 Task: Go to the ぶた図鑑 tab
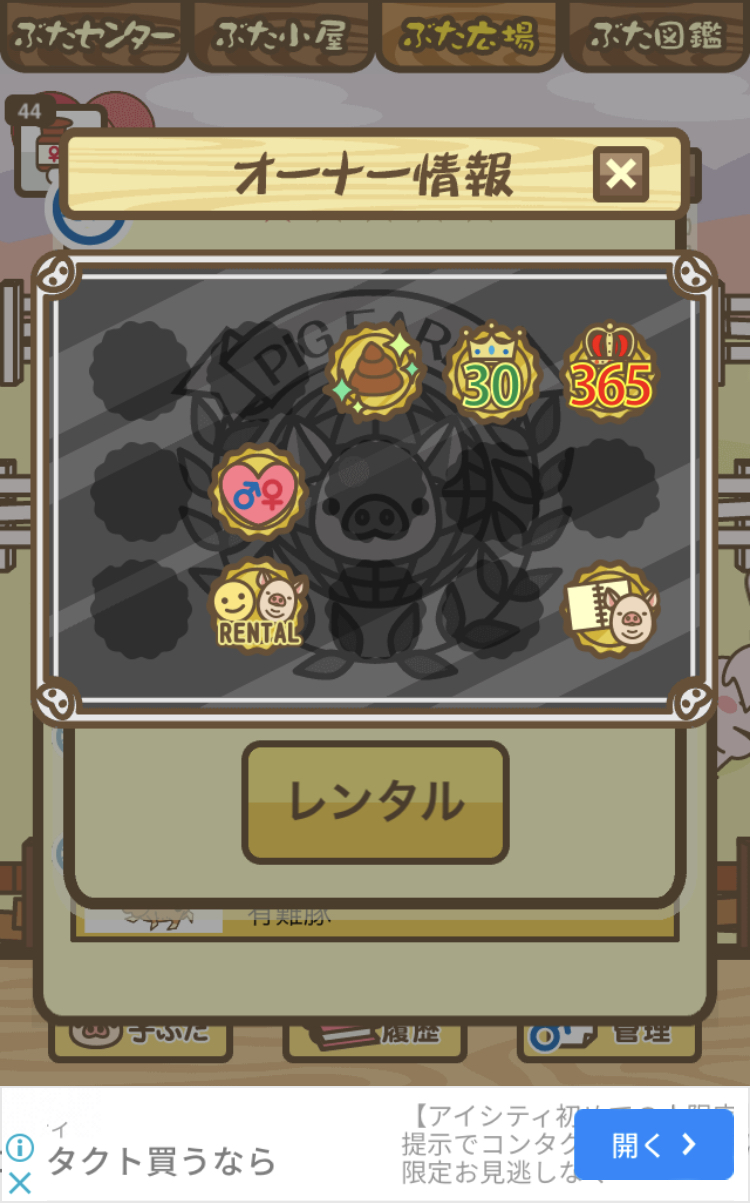coord(656,36)
